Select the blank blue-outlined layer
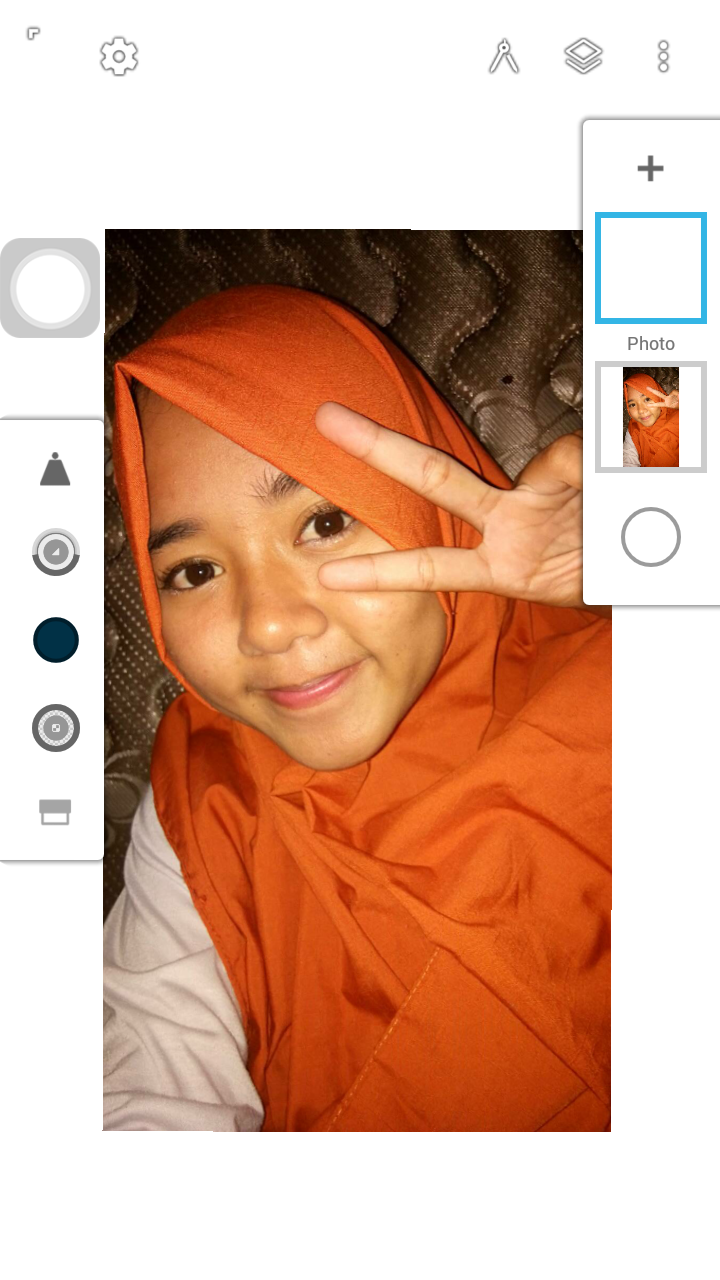The height and width of the screenshot is (1280, 720). pyautogui.click(x=651, y=268)
